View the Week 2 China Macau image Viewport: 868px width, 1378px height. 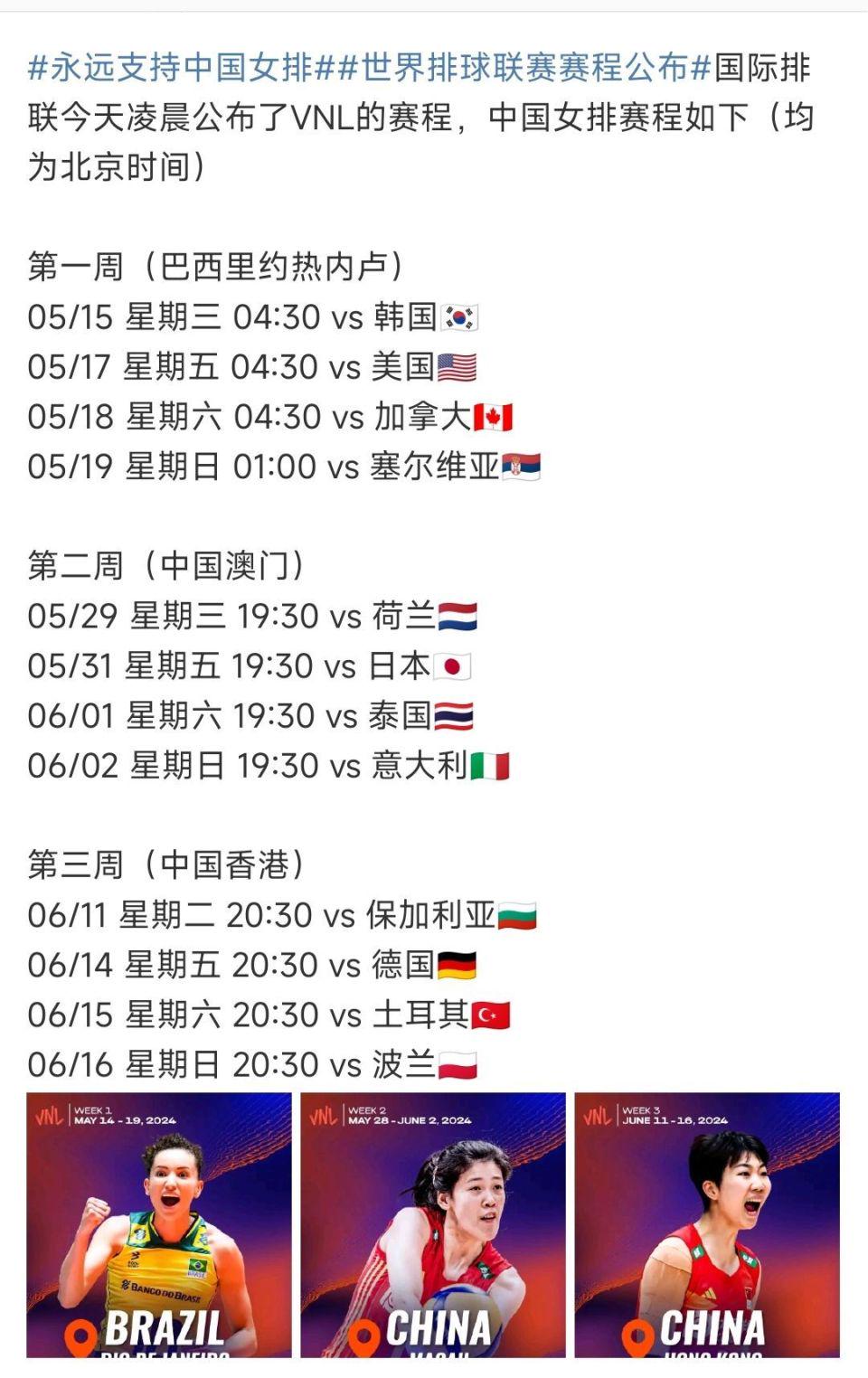pyautogui.click(x=433, y=1224)
